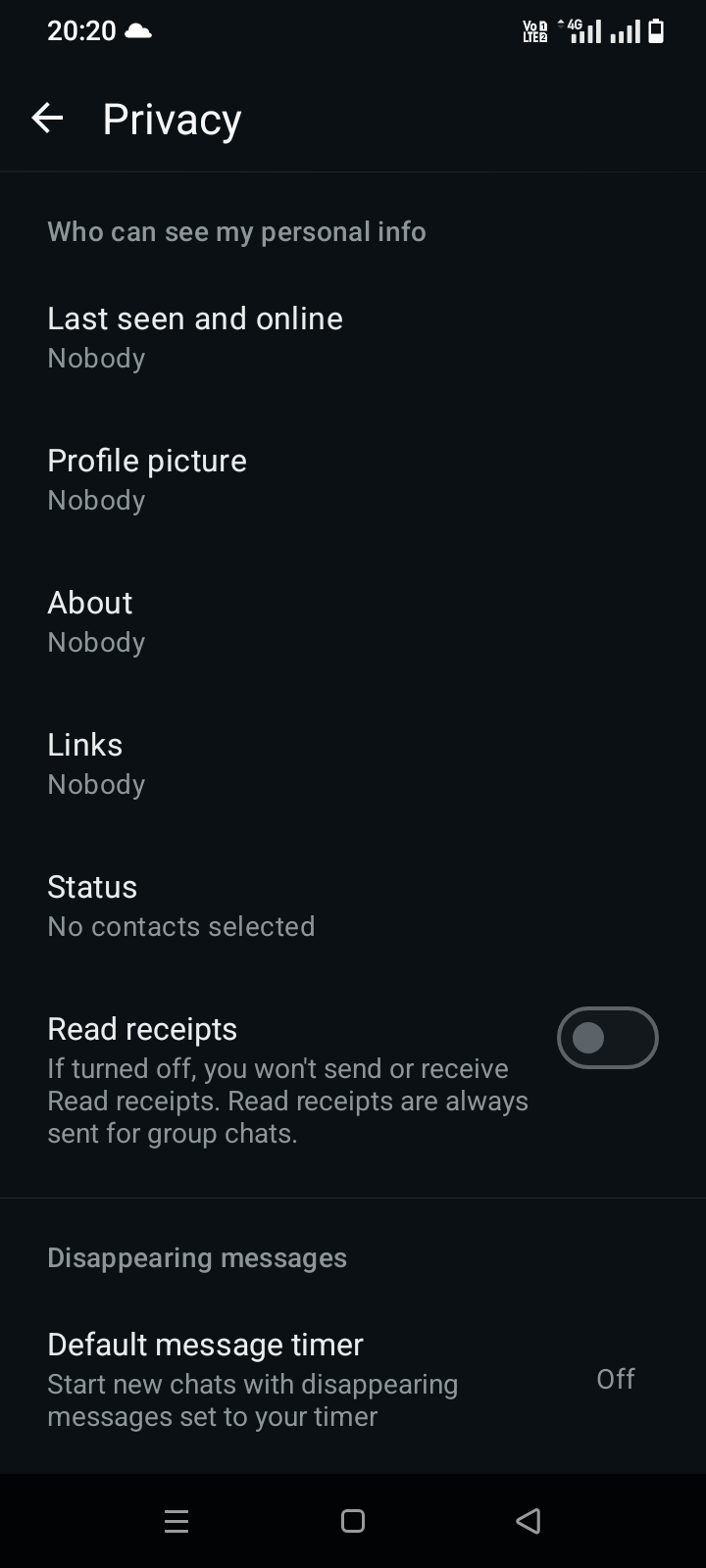Screen dimensions: 706x1568
Task: Open Default message timer setting
Action: coord(353,1380)
